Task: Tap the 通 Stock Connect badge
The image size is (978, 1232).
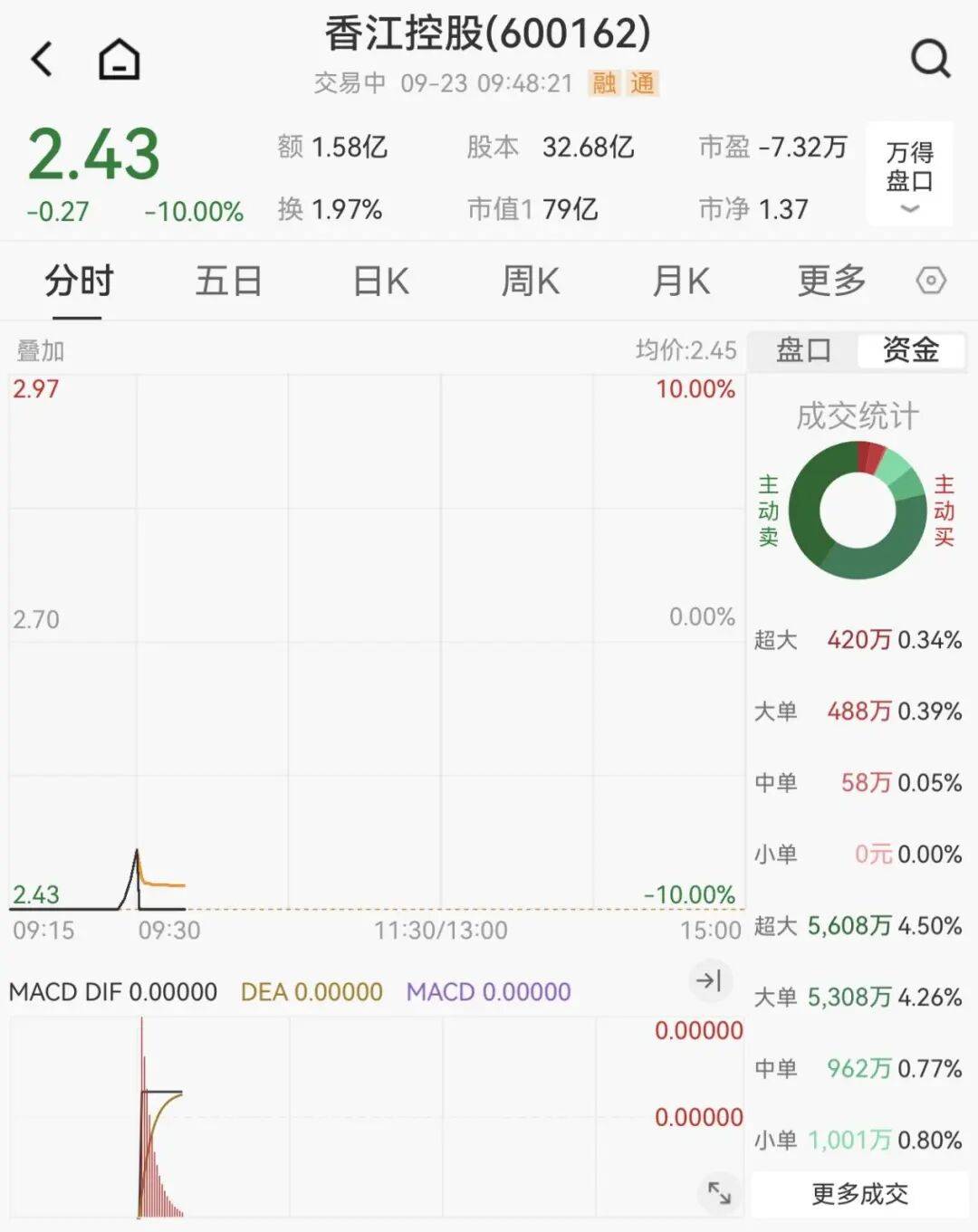Action: (645, 84)
